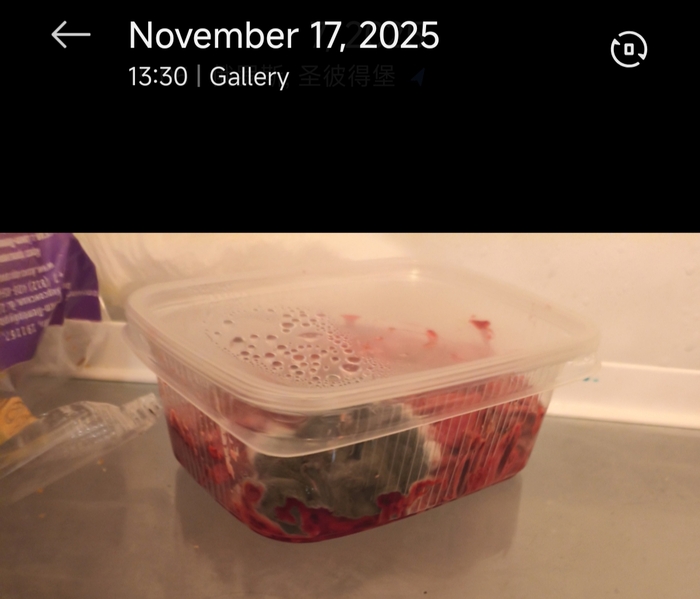Go back using the back arrow
This screenshot has height=599, width=700.
click(x=70, y=36)
